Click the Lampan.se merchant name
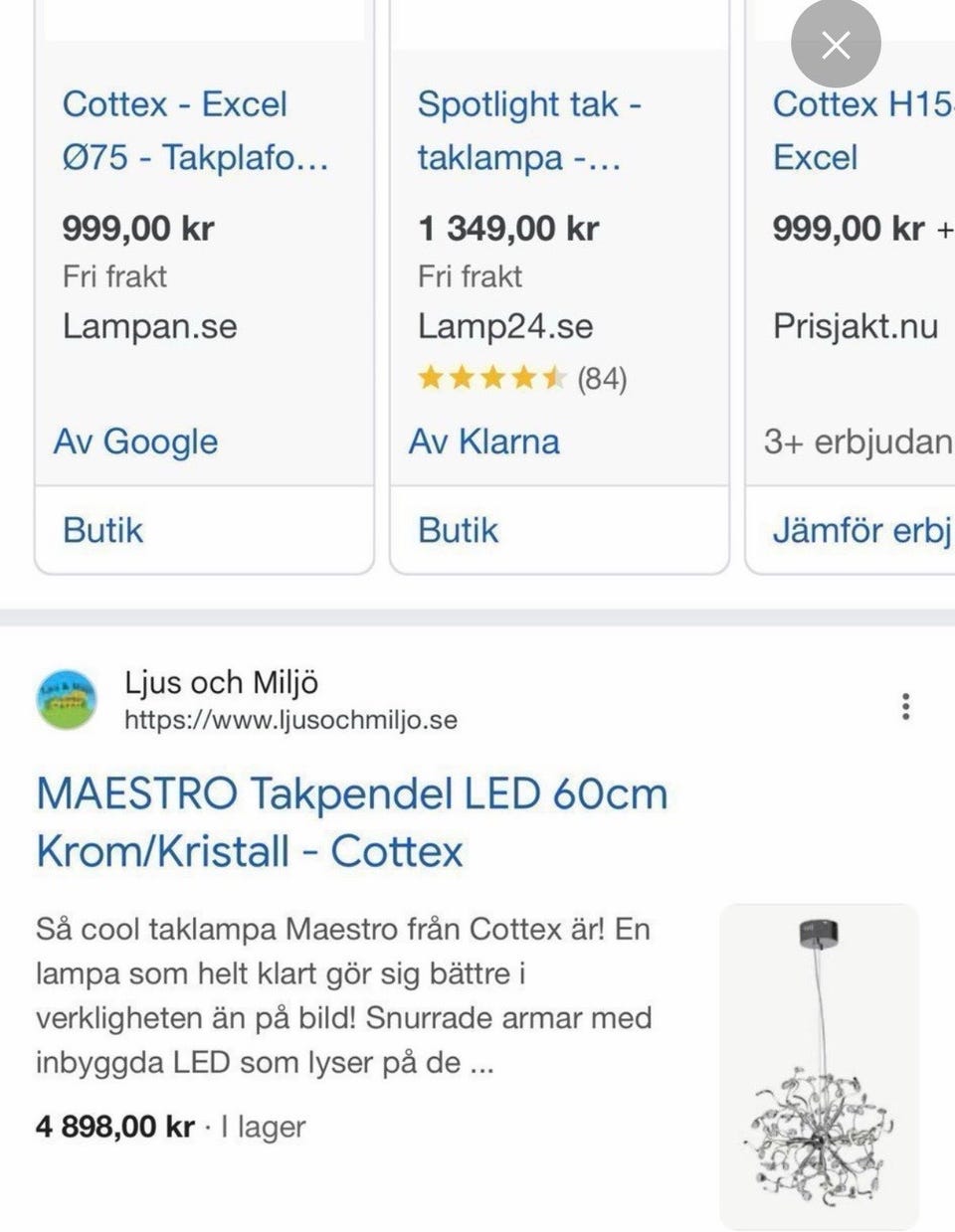The height and width of the screenshot is (1232, 955). pos(149,326)
